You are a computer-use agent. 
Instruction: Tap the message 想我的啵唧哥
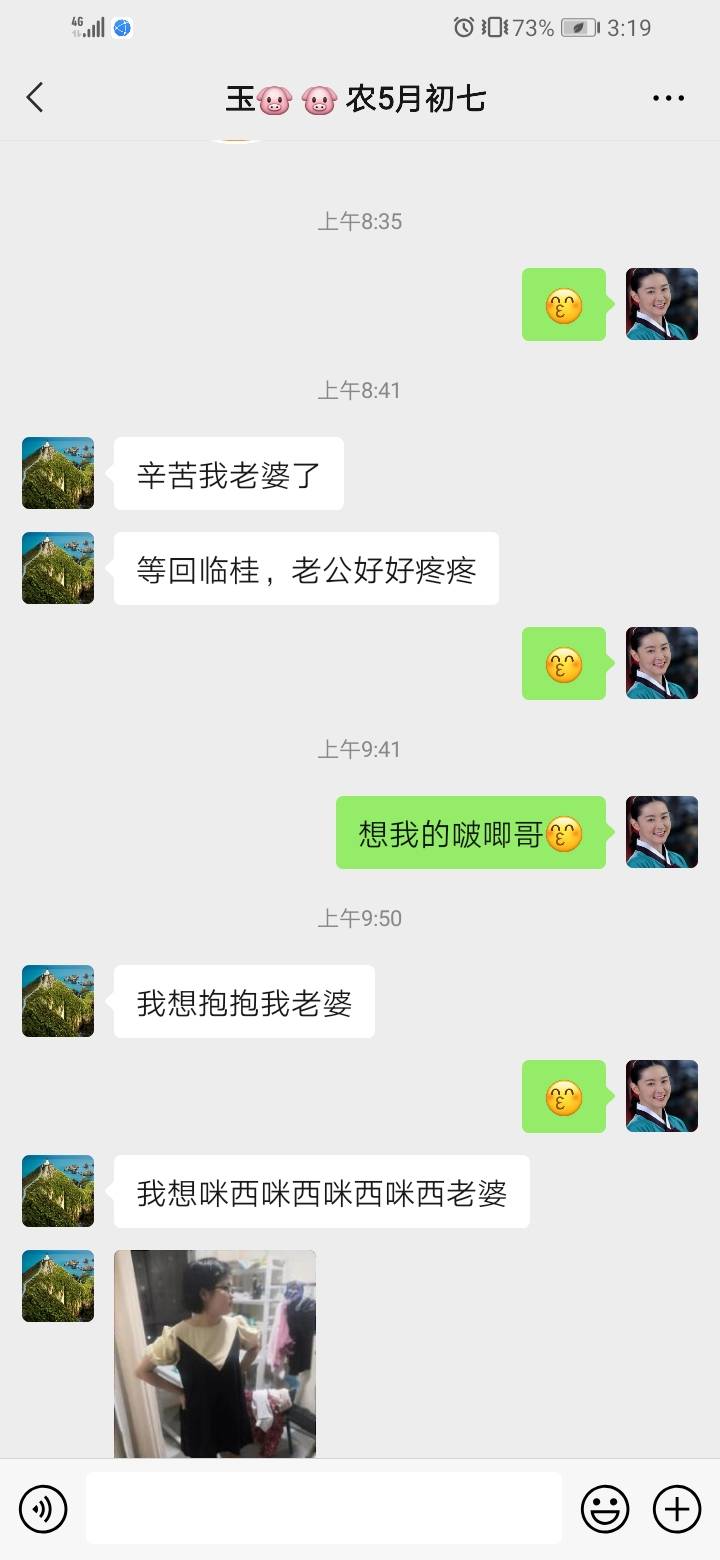(x=470, y=833)
